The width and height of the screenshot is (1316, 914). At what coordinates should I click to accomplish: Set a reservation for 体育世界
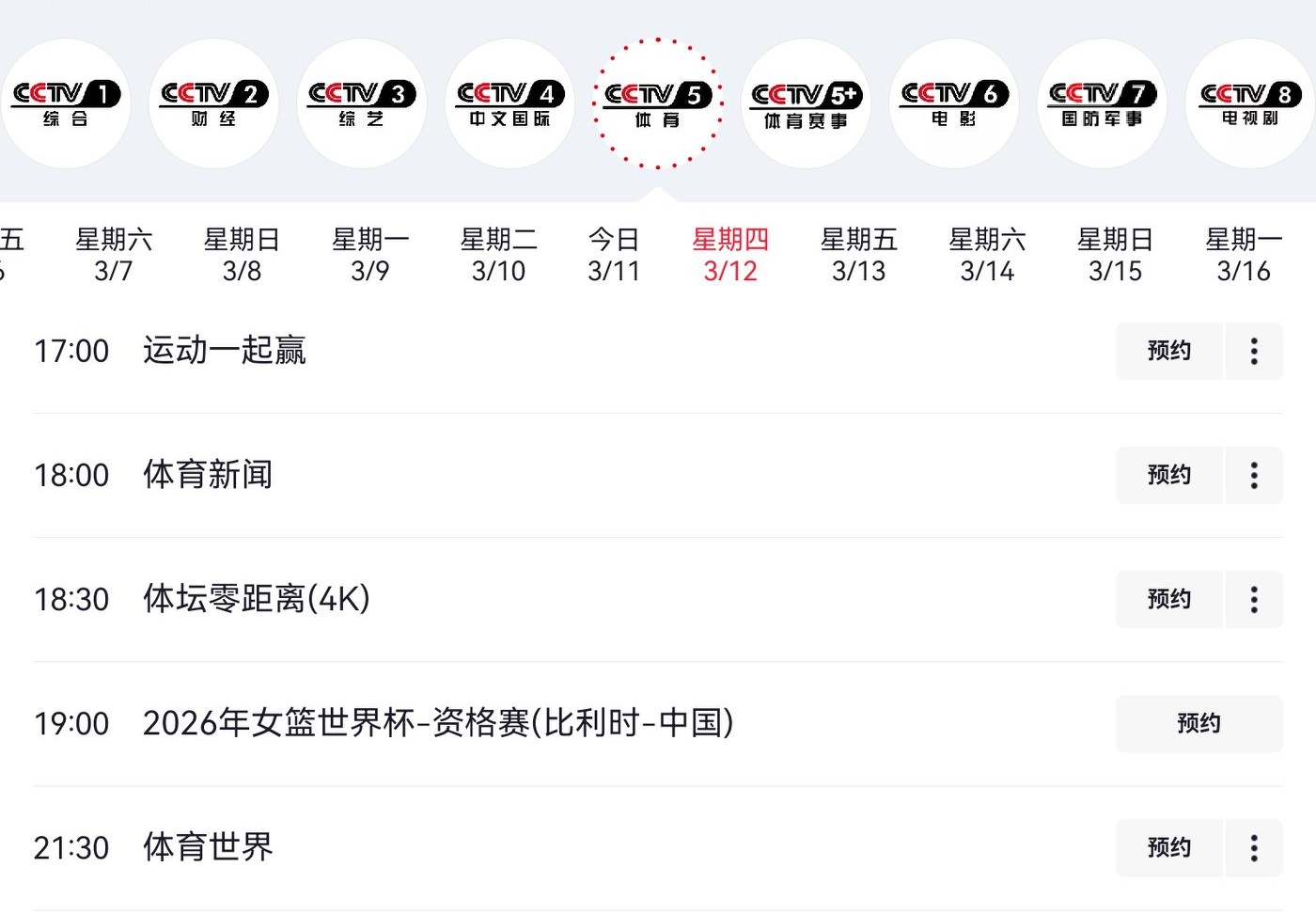click(x=1169, y=847)
